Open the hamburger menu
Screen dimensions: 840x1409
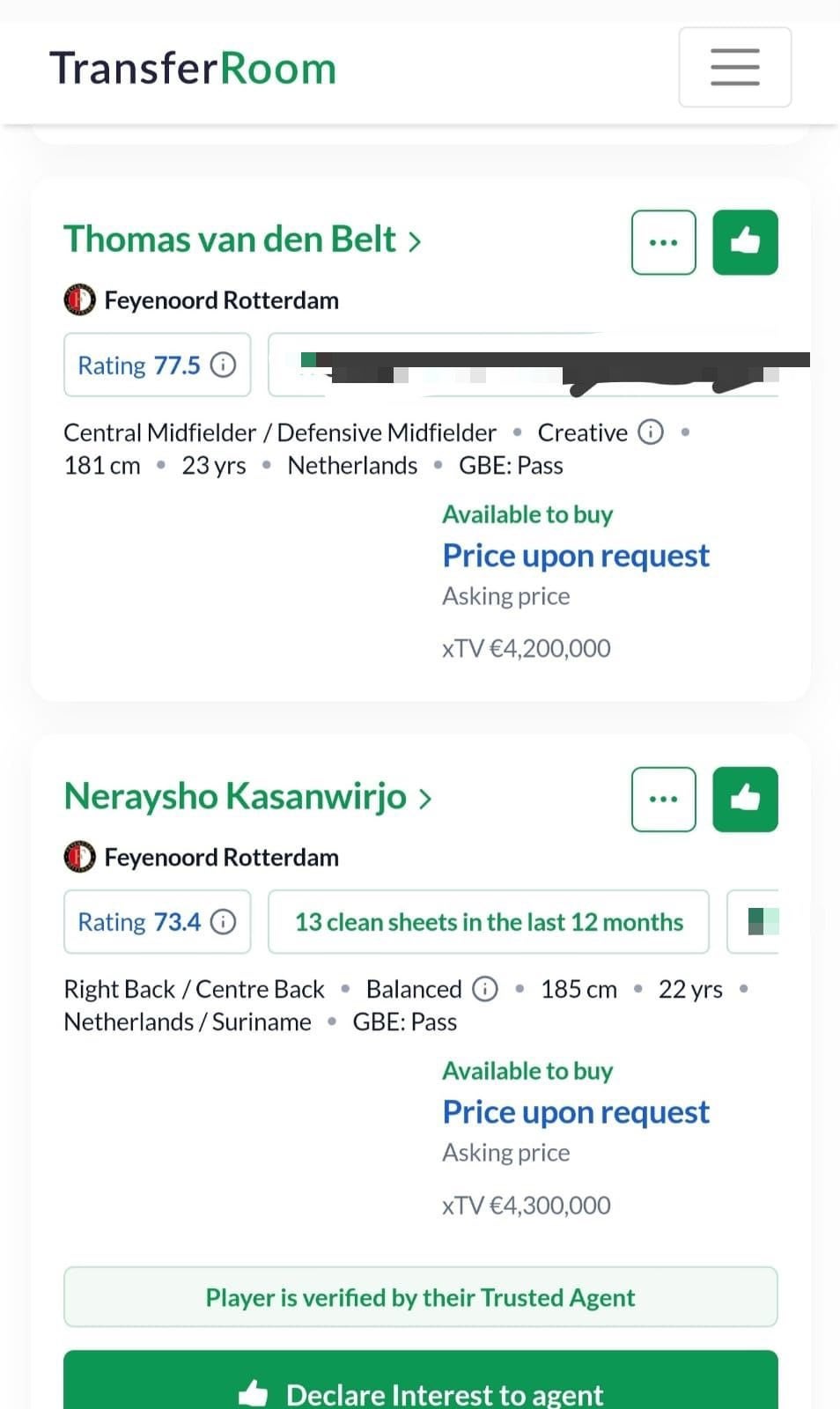click(734, 67)
